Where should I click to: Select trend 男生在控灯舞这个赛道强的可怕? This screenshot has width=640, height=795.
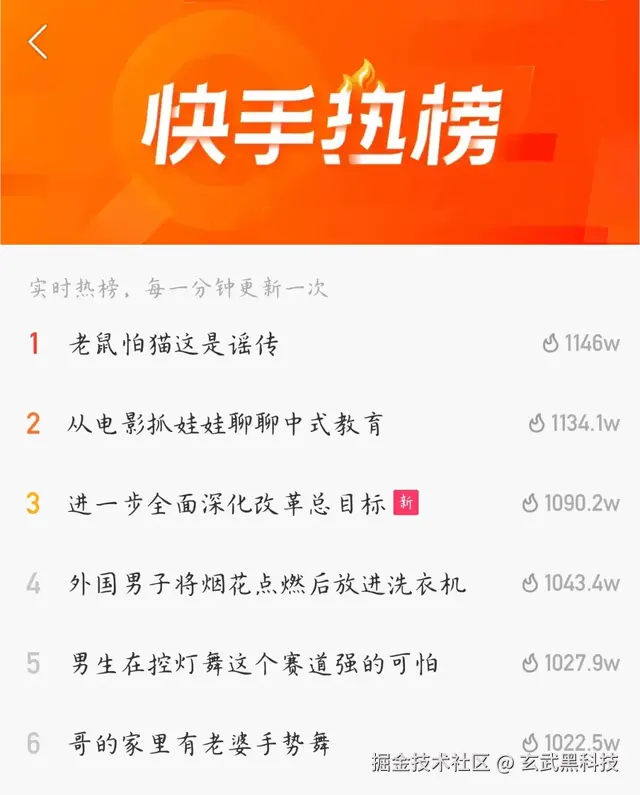[254, 664]
